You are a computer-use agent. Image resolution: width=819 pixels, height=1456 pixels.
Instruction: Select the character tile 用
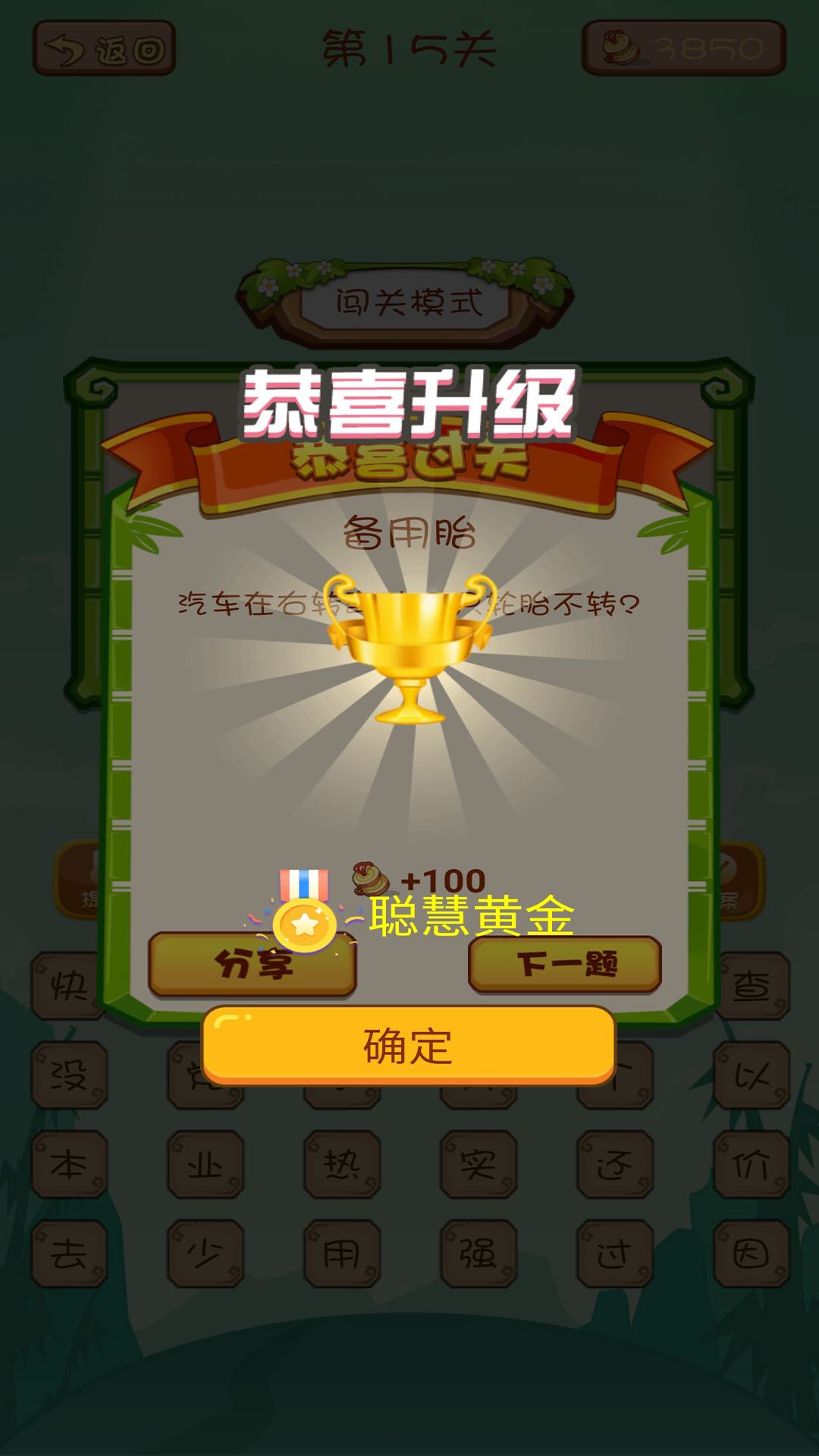tap(342, 1254)
